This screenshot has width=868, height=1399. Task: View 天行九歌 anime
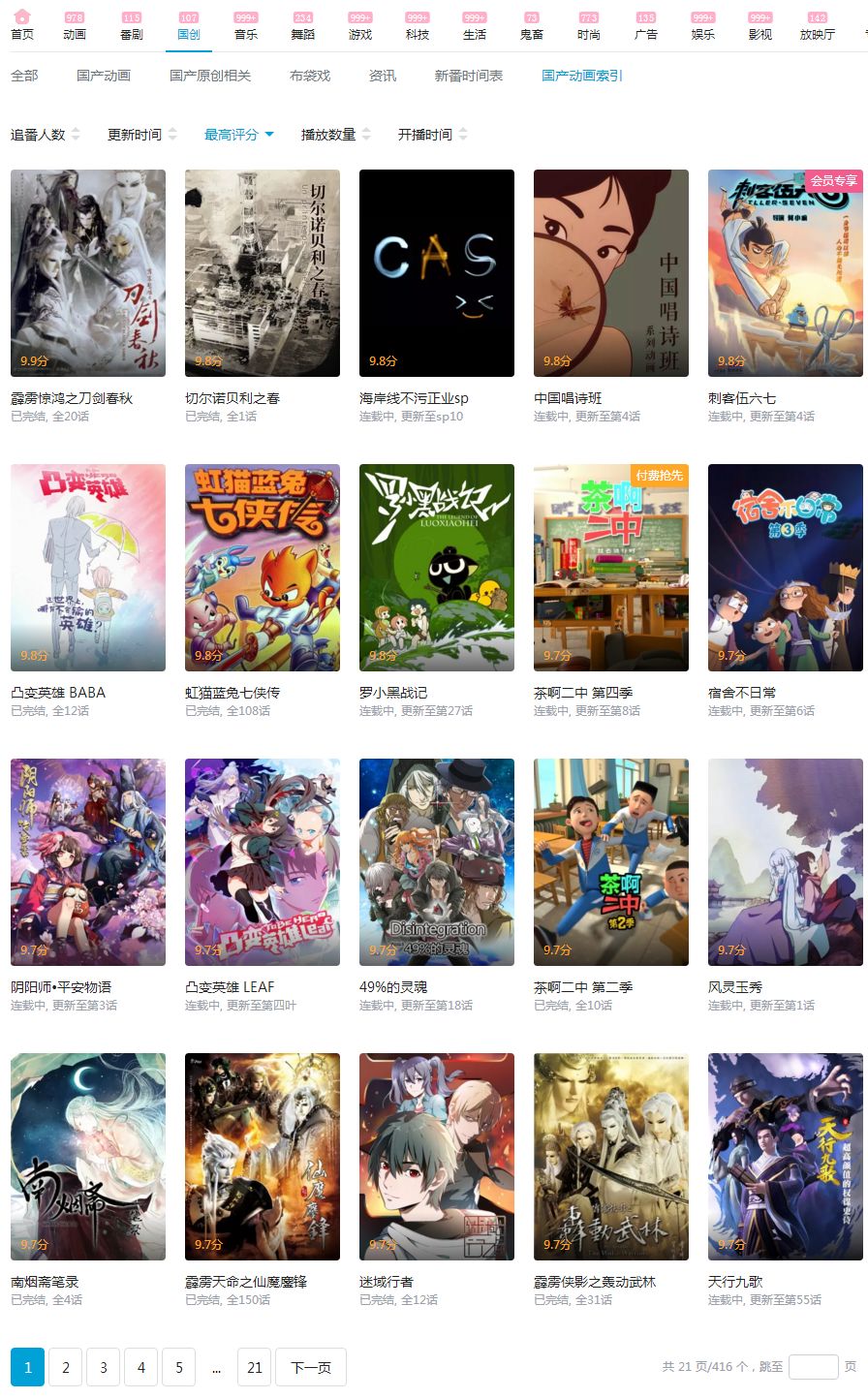[x=785, y=1157]
